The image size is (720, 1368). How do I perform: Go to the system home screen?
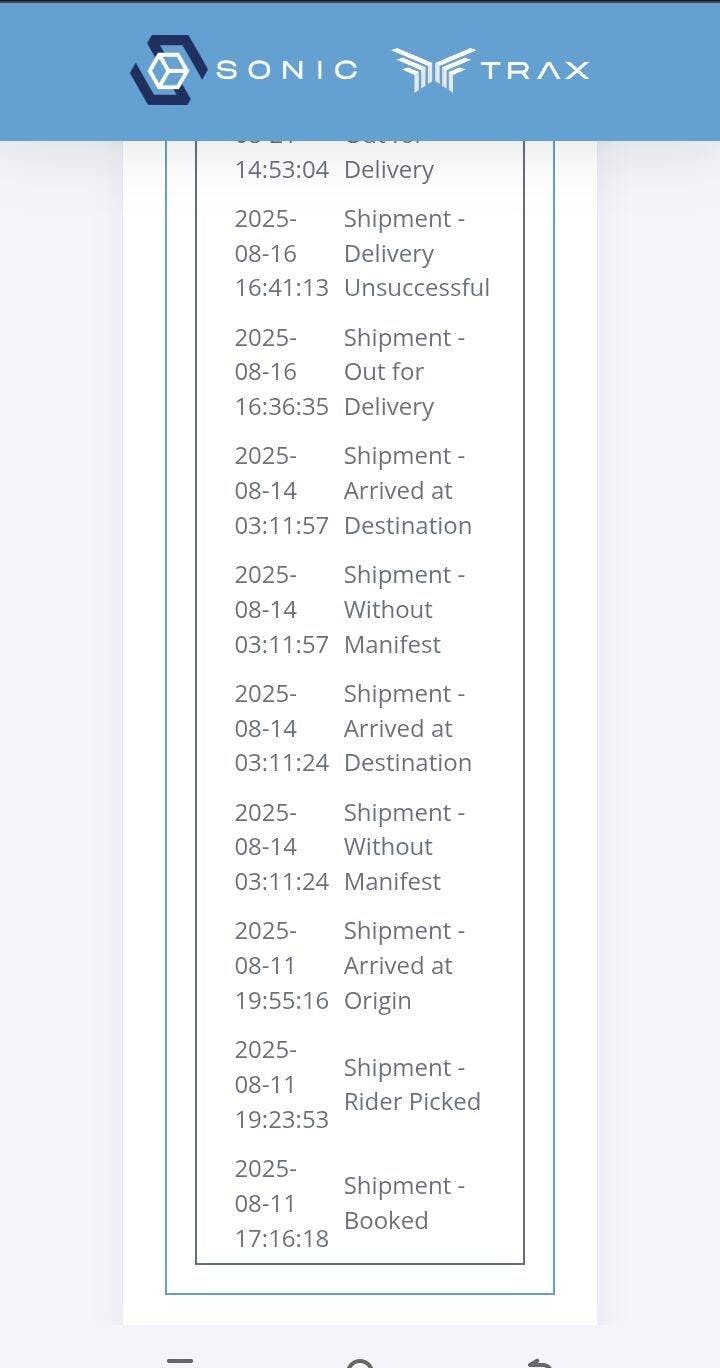(x=360, y=1363)
